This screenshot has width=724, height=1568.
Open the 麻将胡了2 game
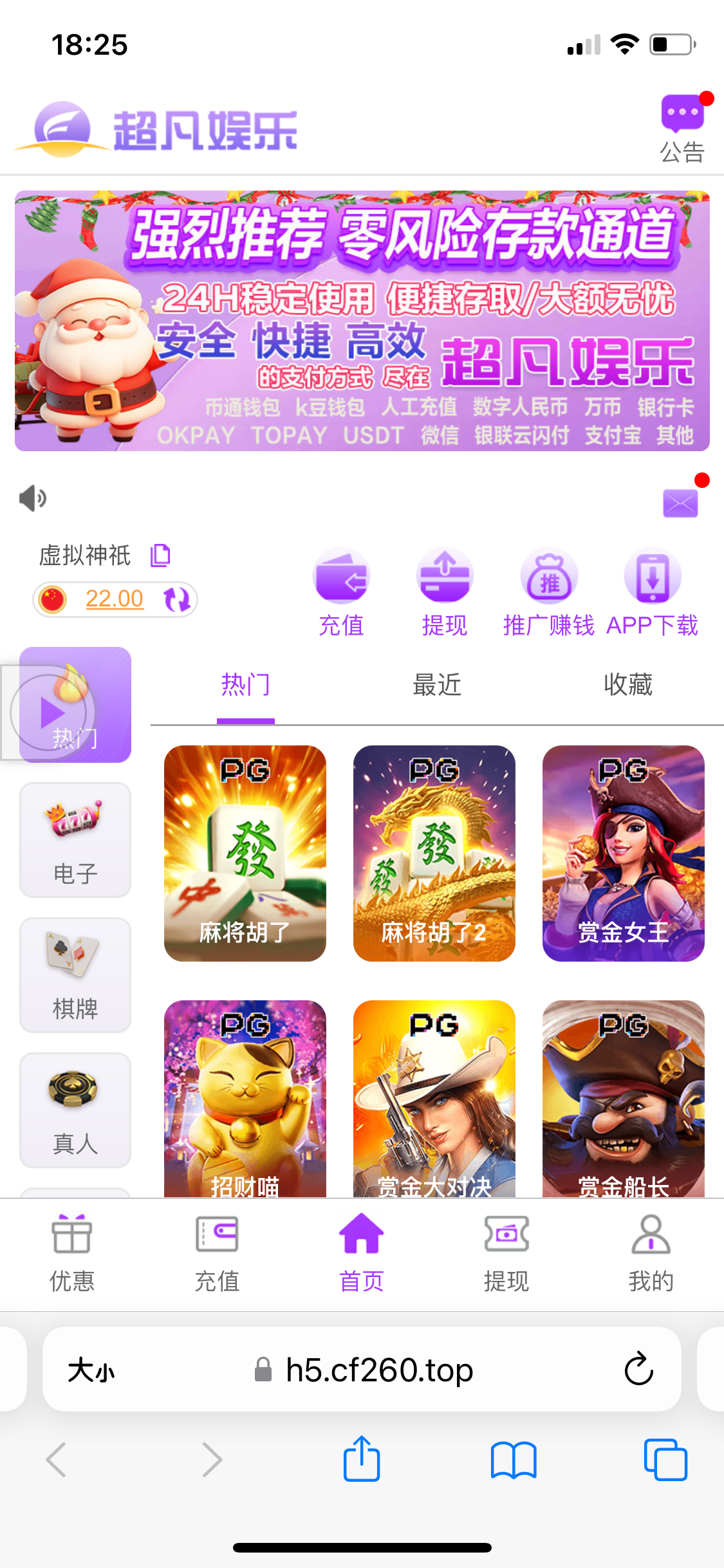(434, 854)
